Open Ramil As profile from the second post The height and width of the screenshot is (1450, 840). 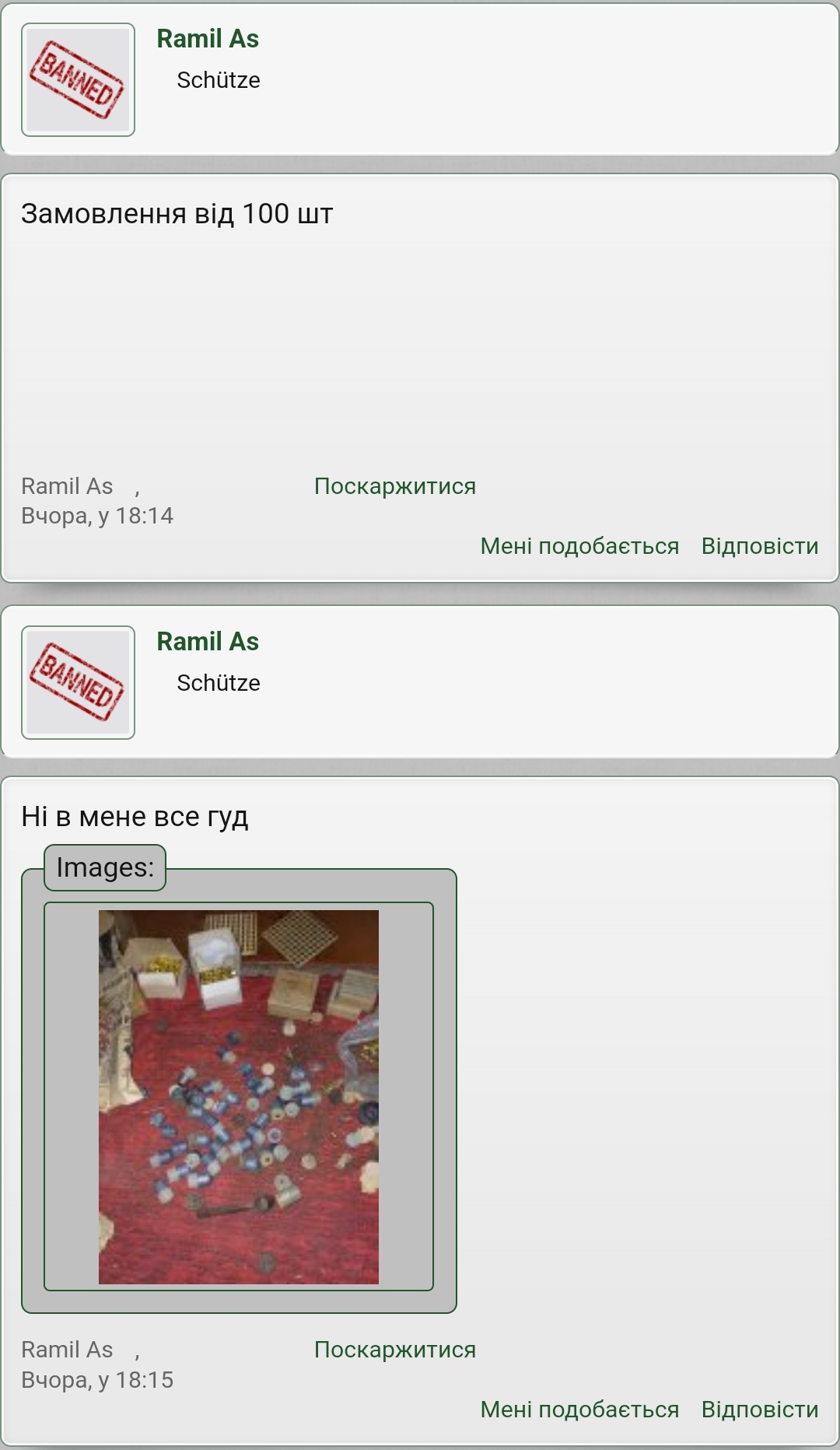click(208, 642)
